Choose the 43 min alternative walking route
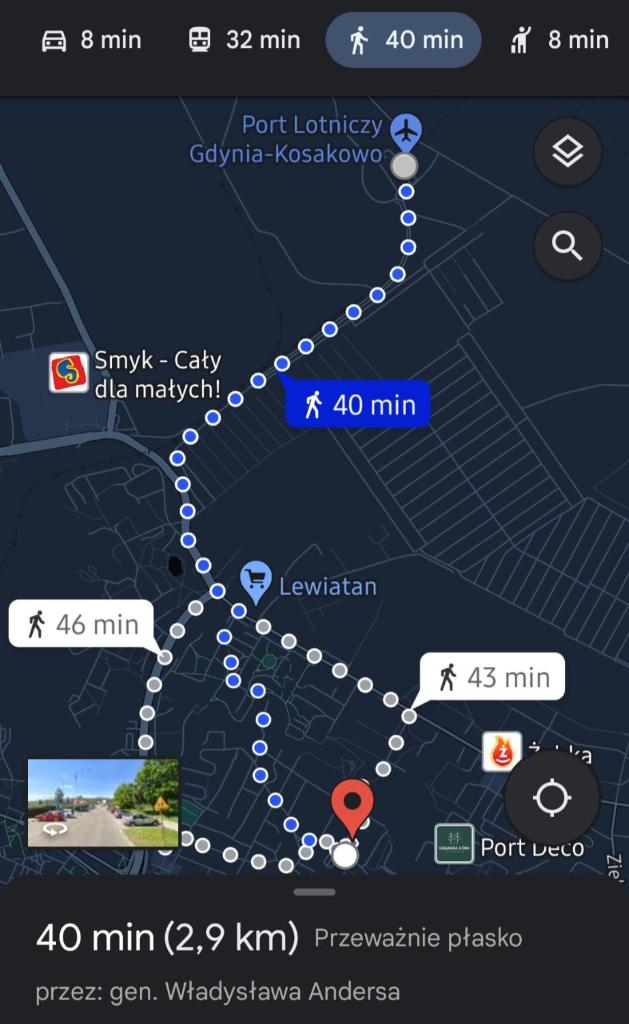 pos(492,677)
